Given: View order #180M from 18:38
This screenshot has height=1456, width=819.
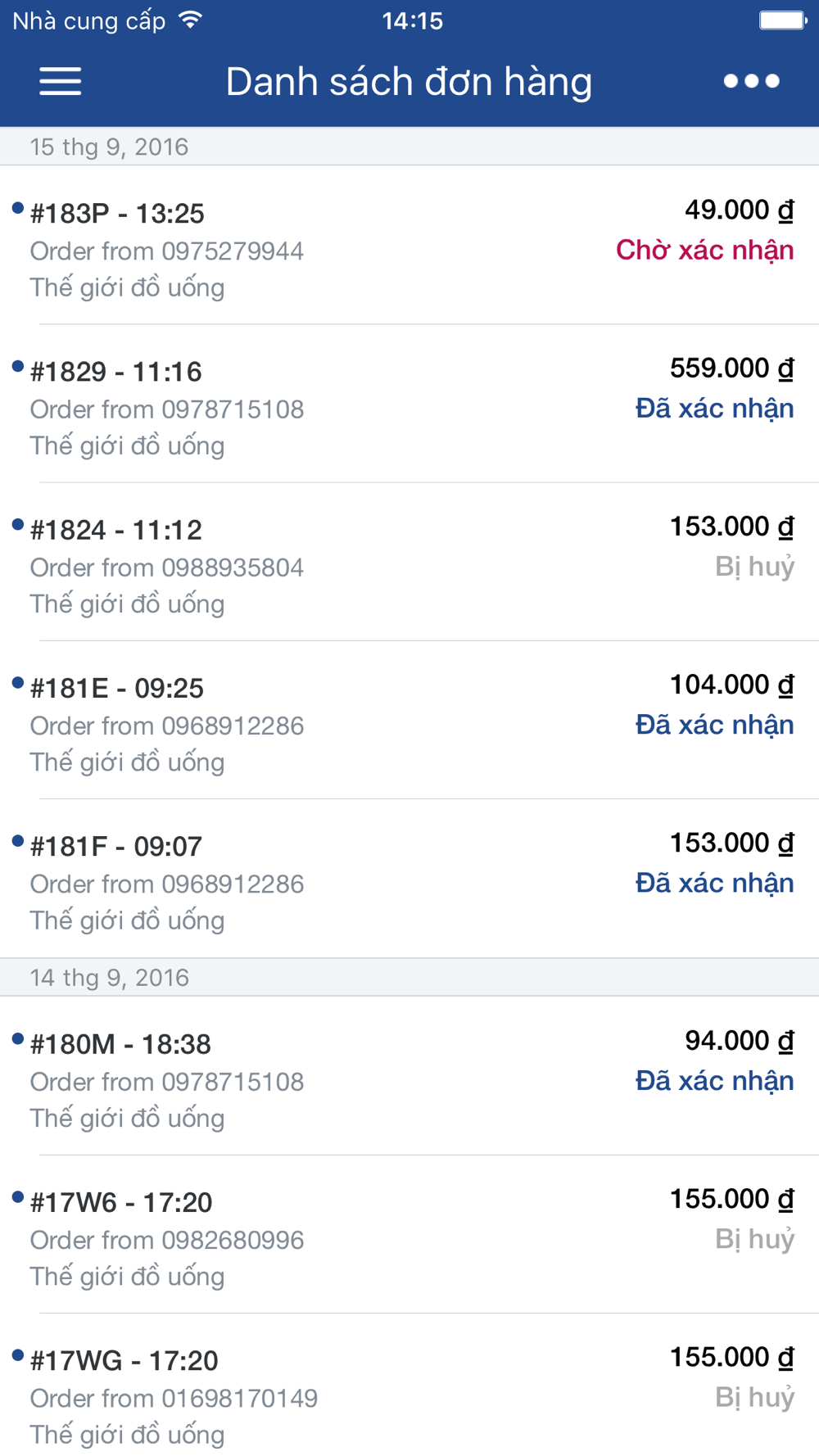Looking at the screenshot, I should coord(409,1076).
